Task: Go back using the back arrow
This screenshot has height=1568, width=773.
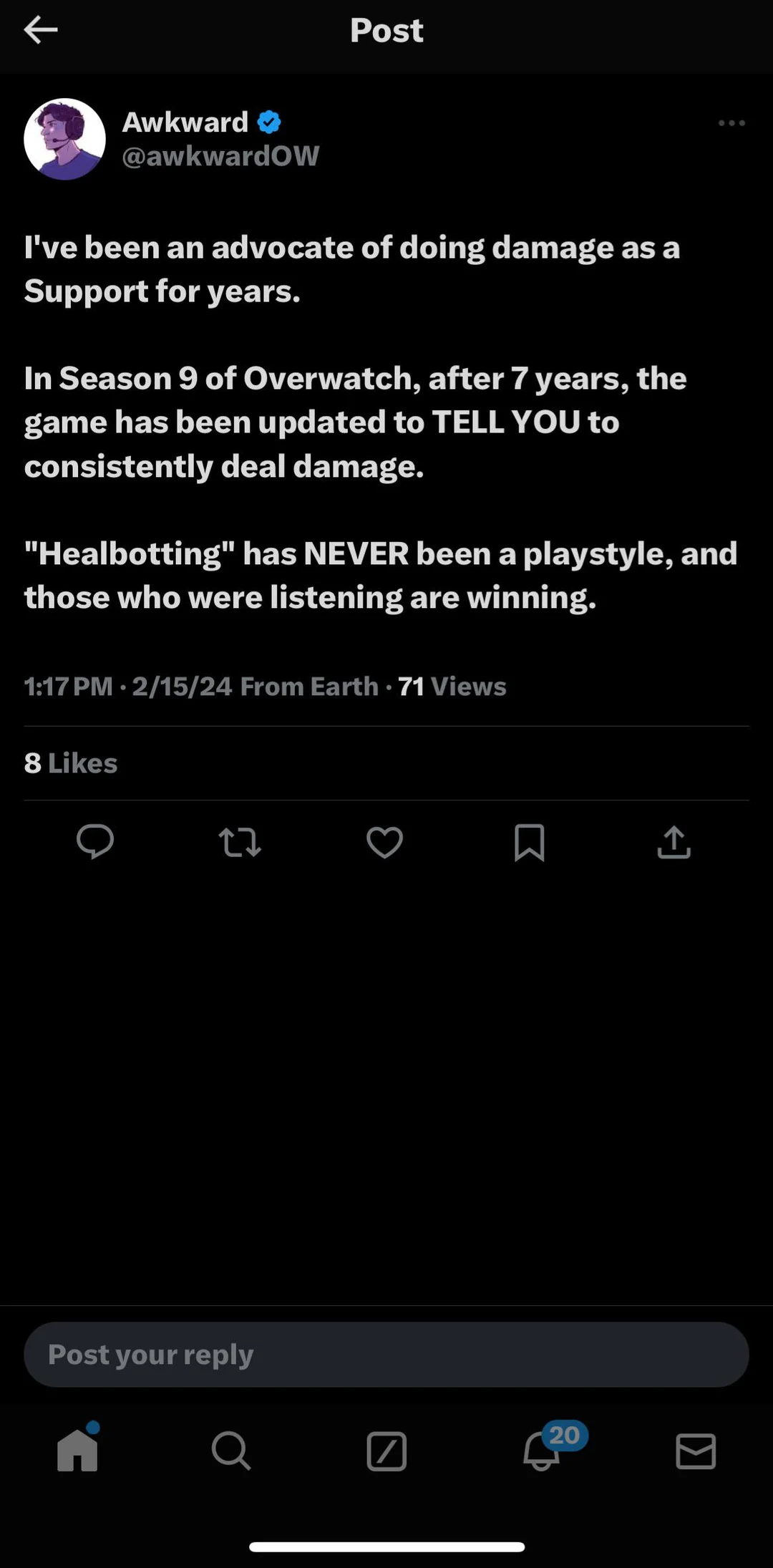Action: click(x=41, y=30)
